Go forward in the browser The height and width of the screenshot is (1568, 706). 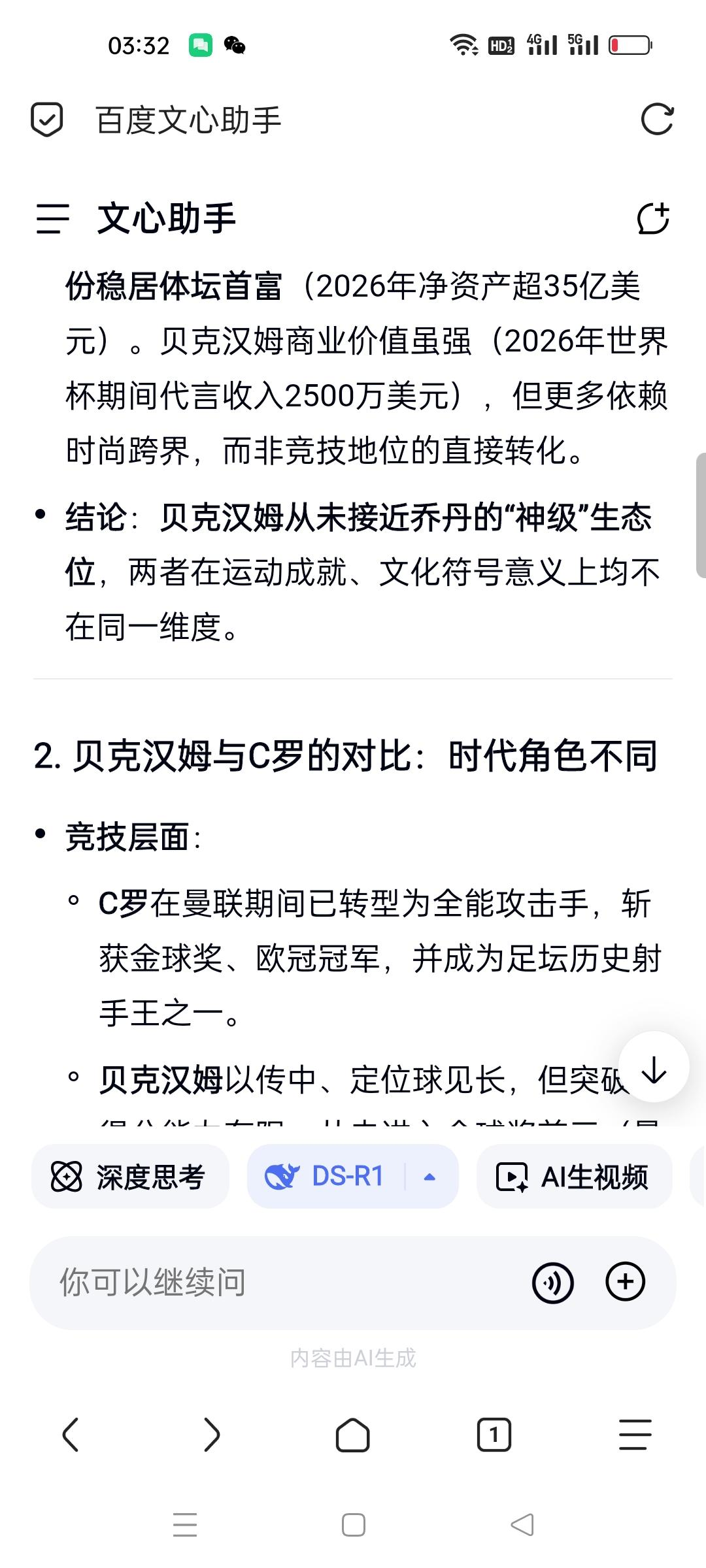coord(212,1435)
